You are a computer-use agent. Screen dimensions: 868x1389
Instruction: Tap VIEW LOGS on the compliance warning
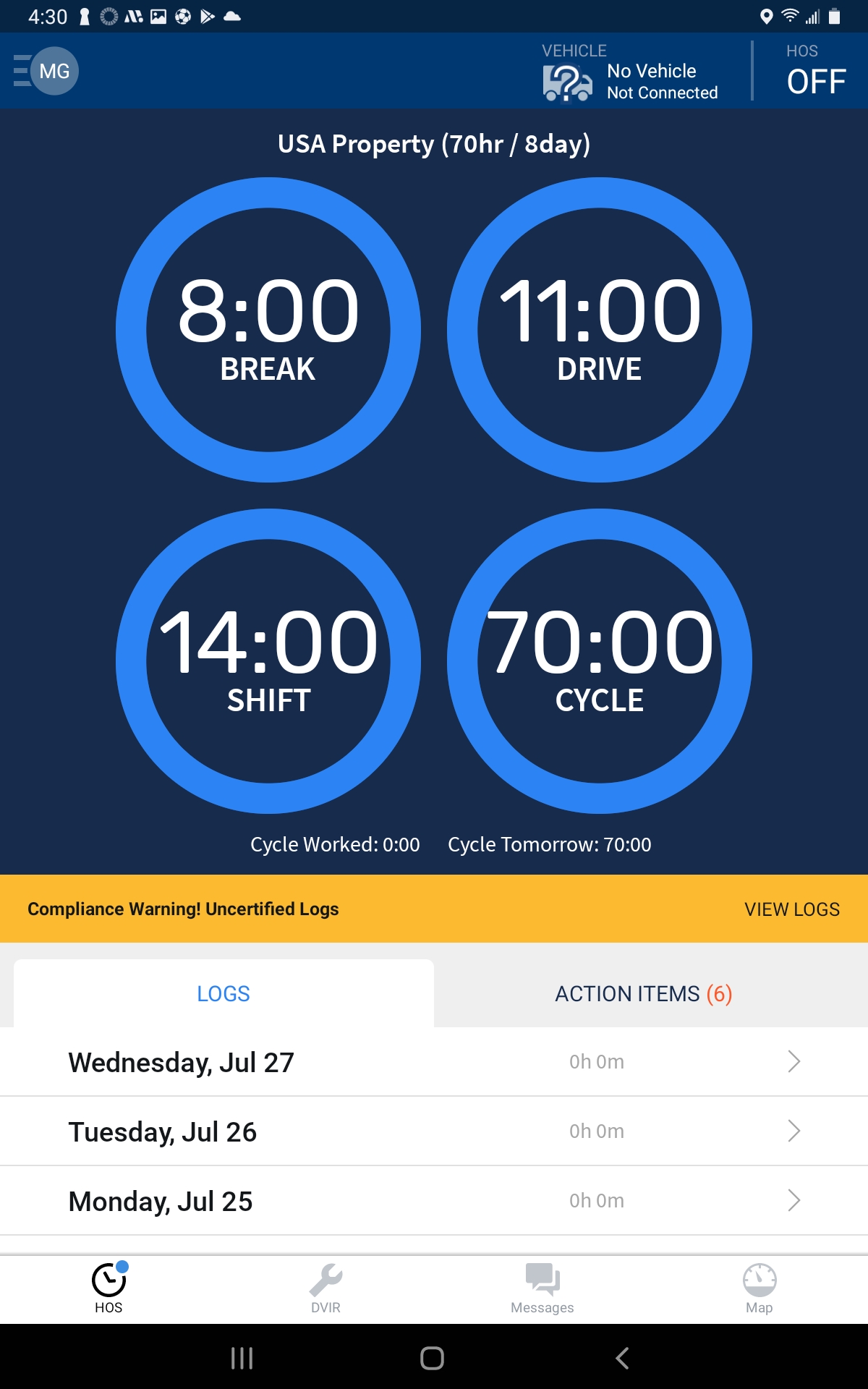792,909
